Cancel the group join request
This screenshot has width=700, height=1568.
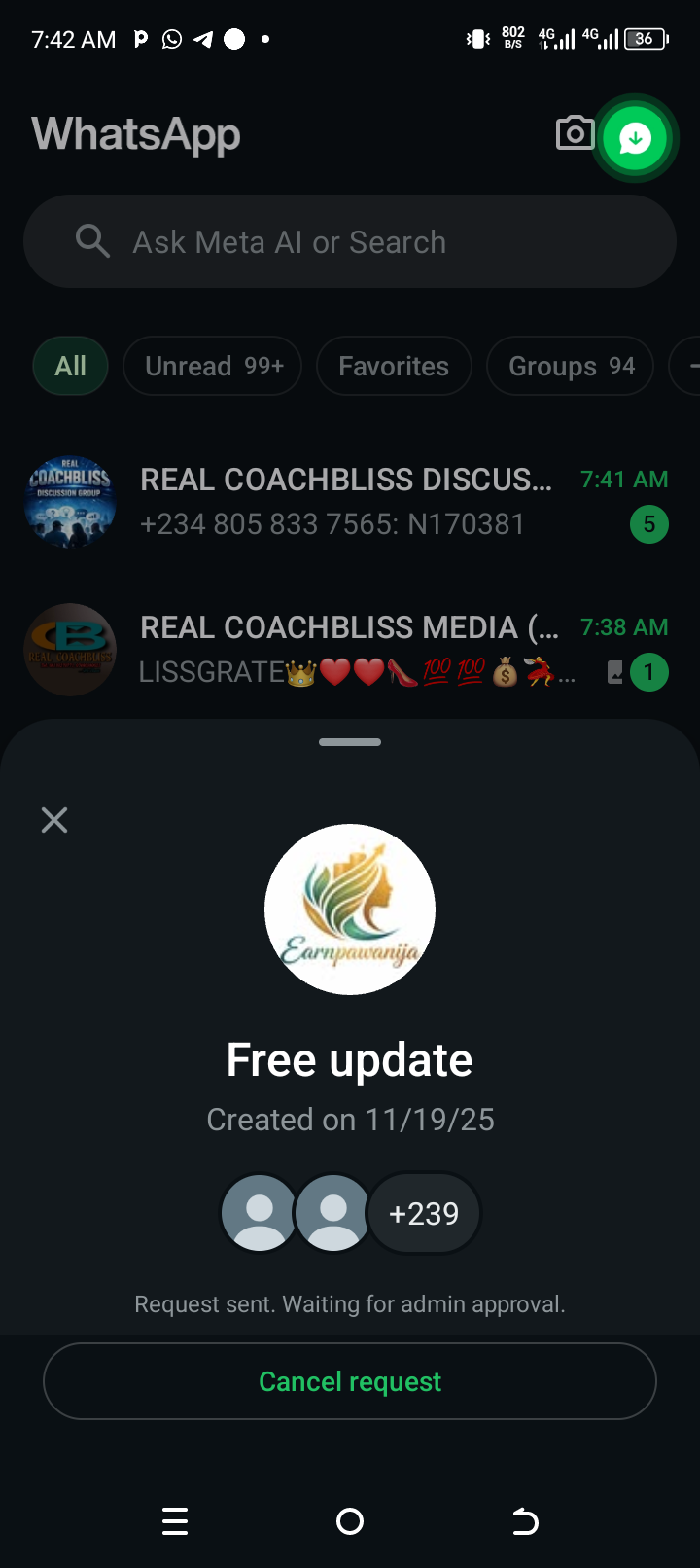350,1381
